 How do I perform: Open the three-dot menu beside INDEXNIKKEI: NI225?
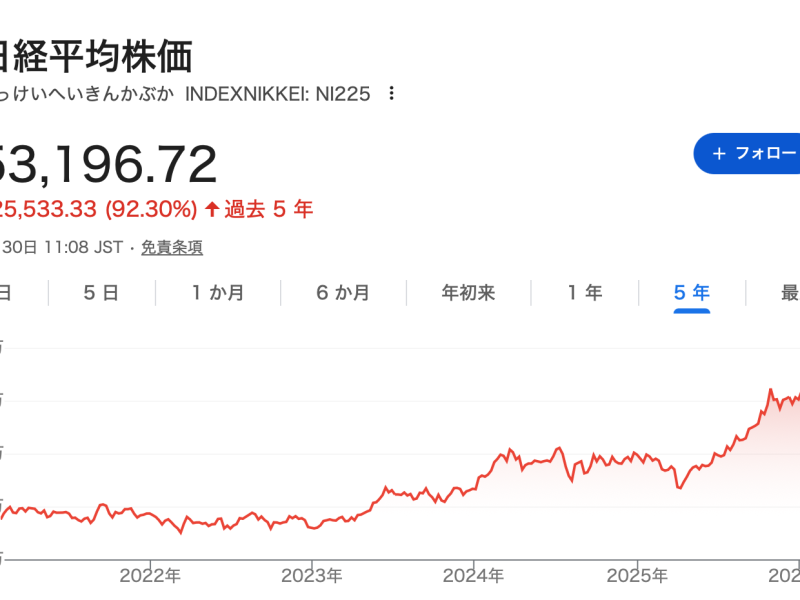[391, 93]
